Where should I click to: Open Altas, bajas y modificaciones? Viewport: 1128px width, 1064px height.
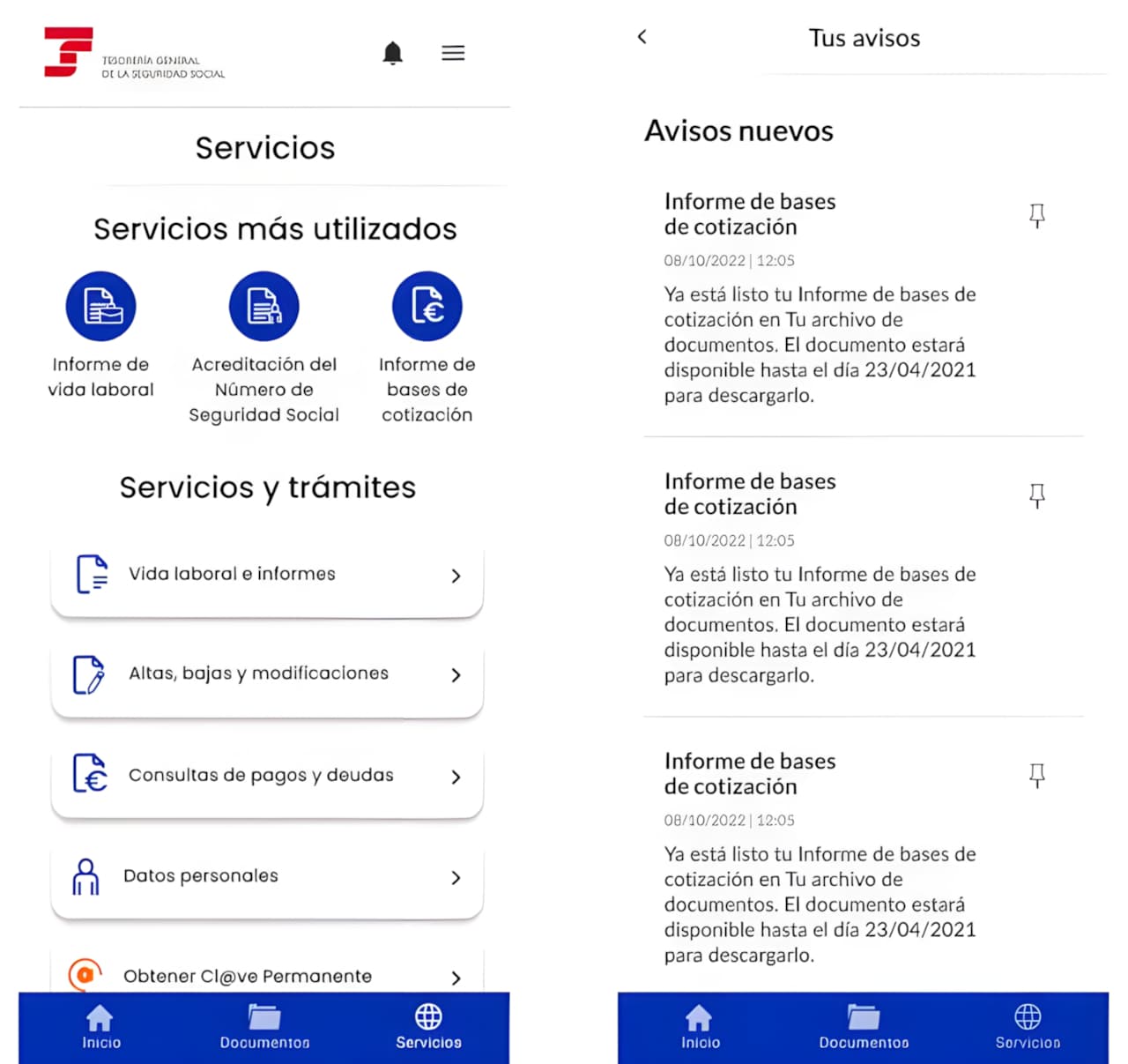tap(266, 674)
